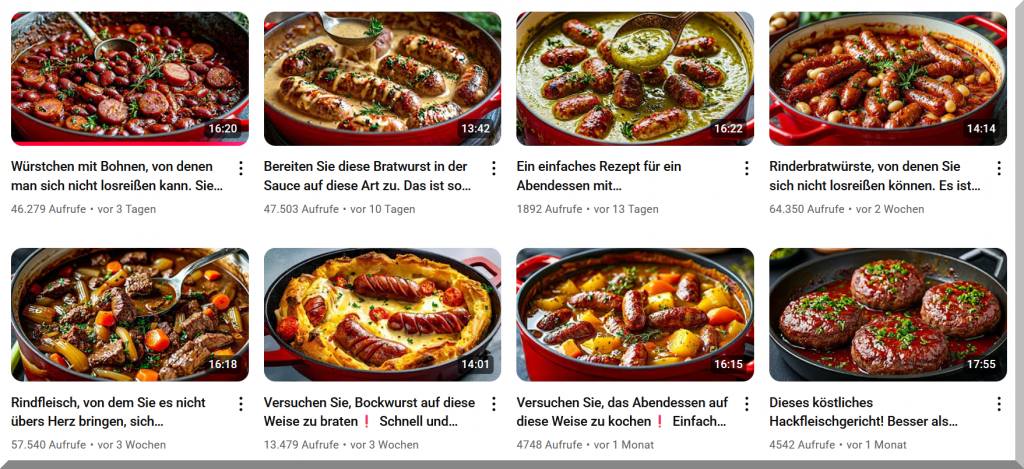Open options menu for Rindfleisch video

coord(240,404)
